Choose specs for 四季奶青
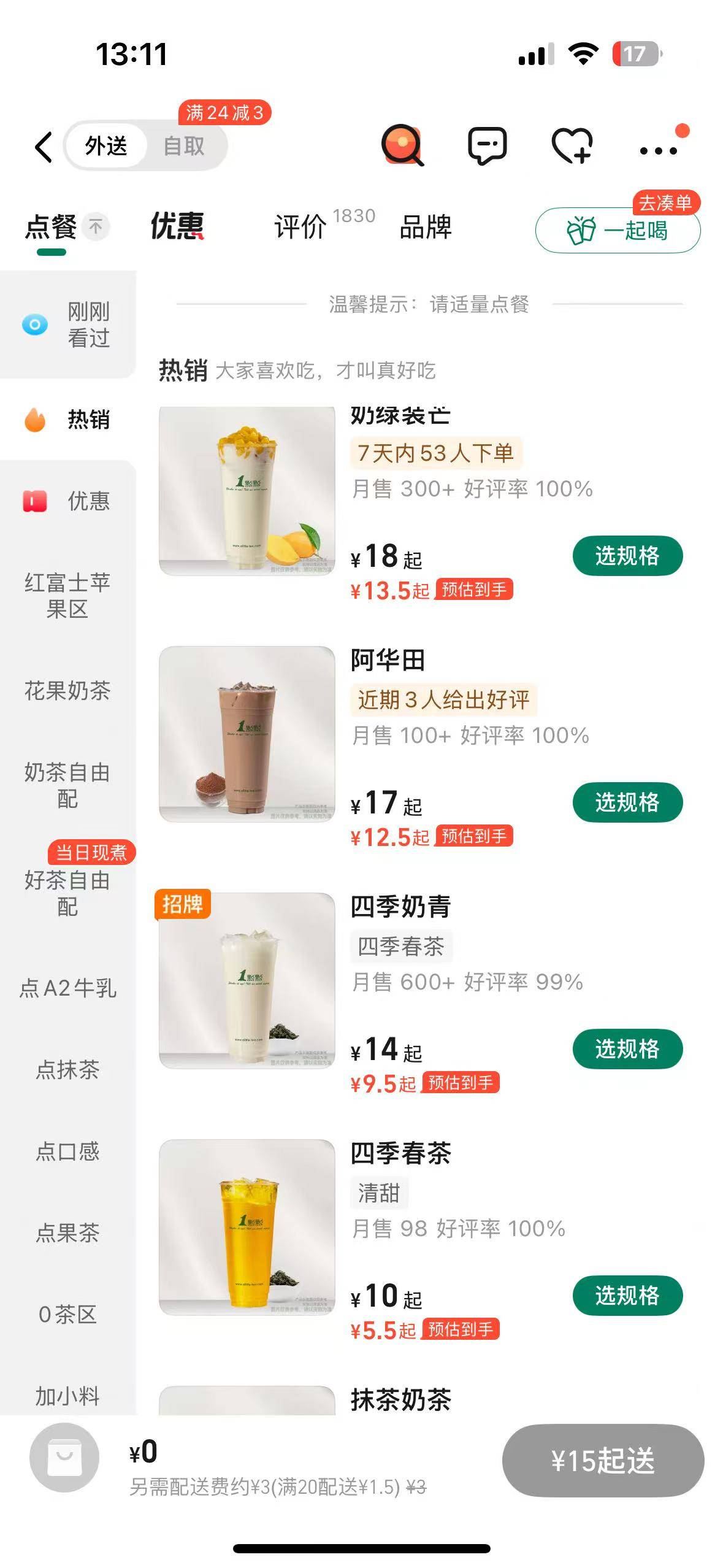The width and height of the screenshot is (723, 1568). pos(627,1049)
